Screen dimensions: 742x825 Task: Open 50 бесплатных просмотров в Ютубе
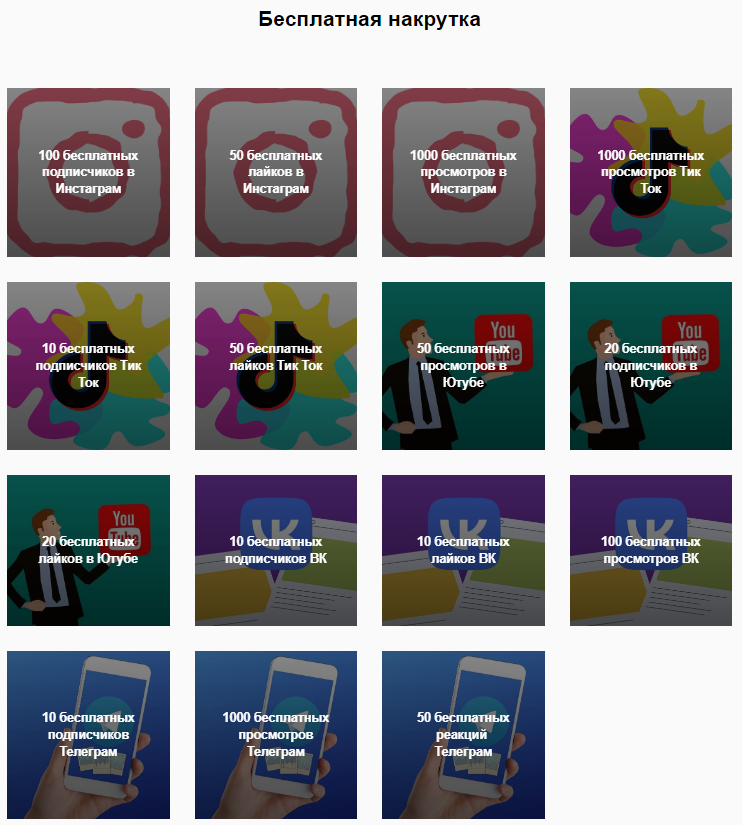click(463, 365)
